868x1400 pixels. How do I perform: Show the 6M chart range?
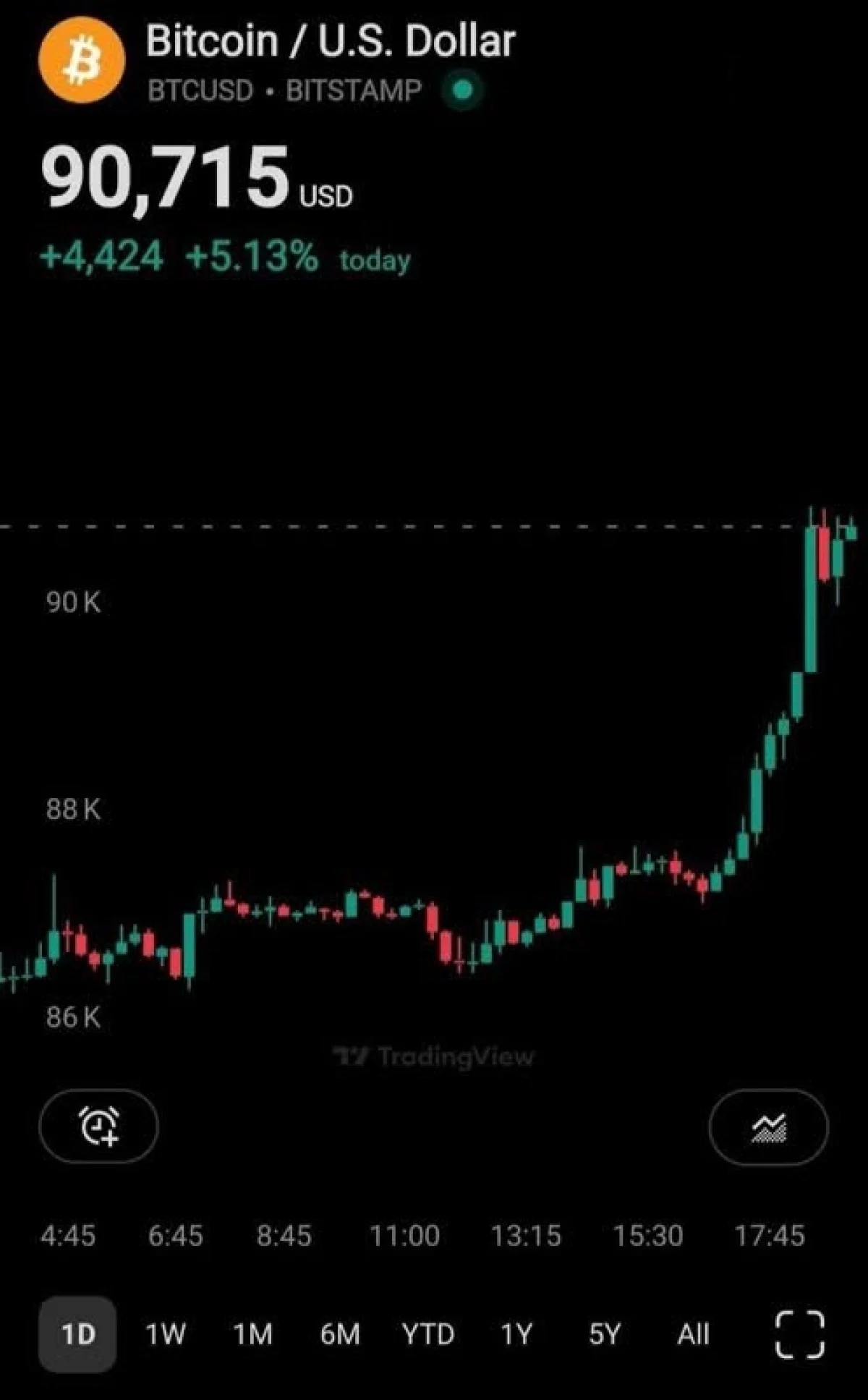tap(340, 1333)
